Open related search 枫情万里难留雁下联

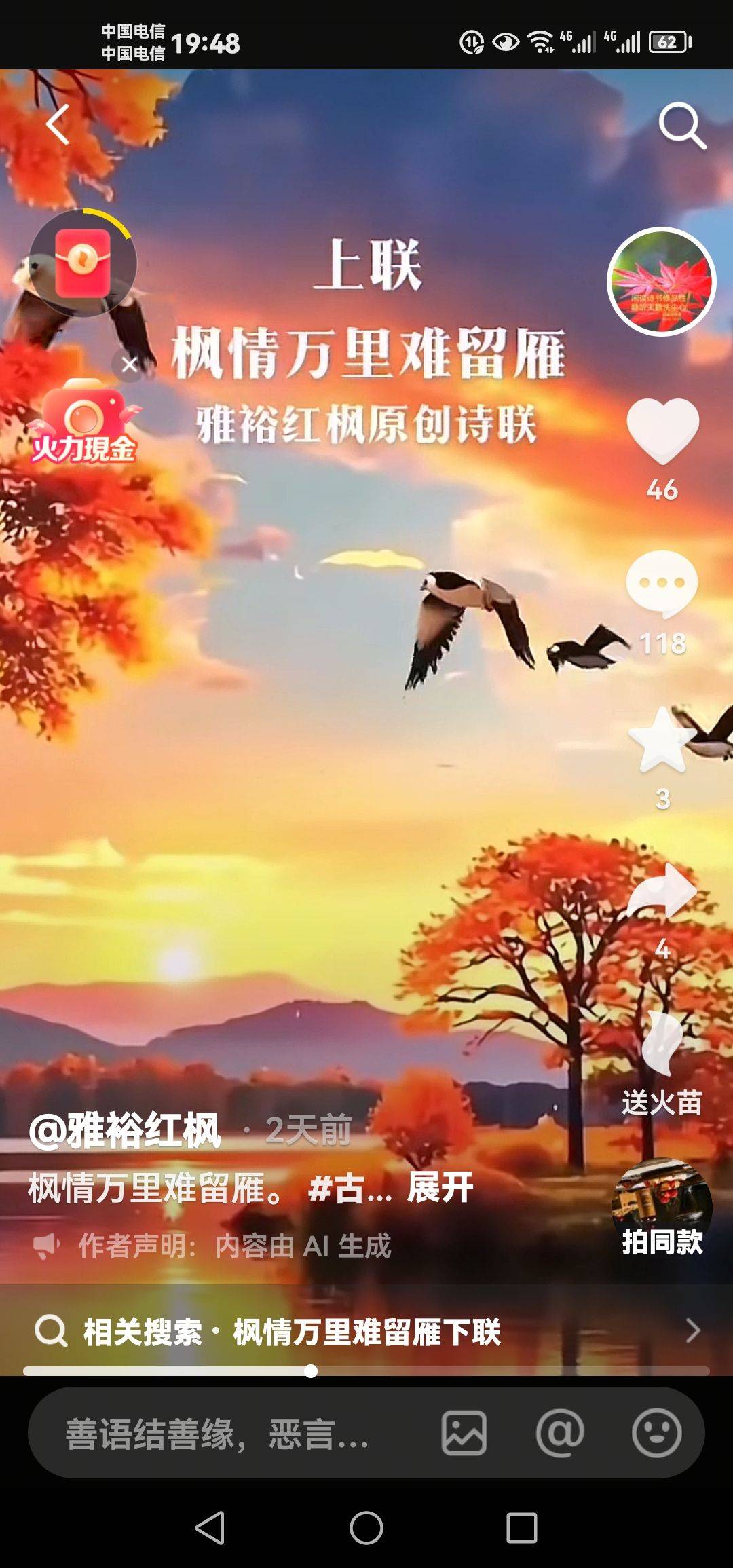coord(366,1331)
